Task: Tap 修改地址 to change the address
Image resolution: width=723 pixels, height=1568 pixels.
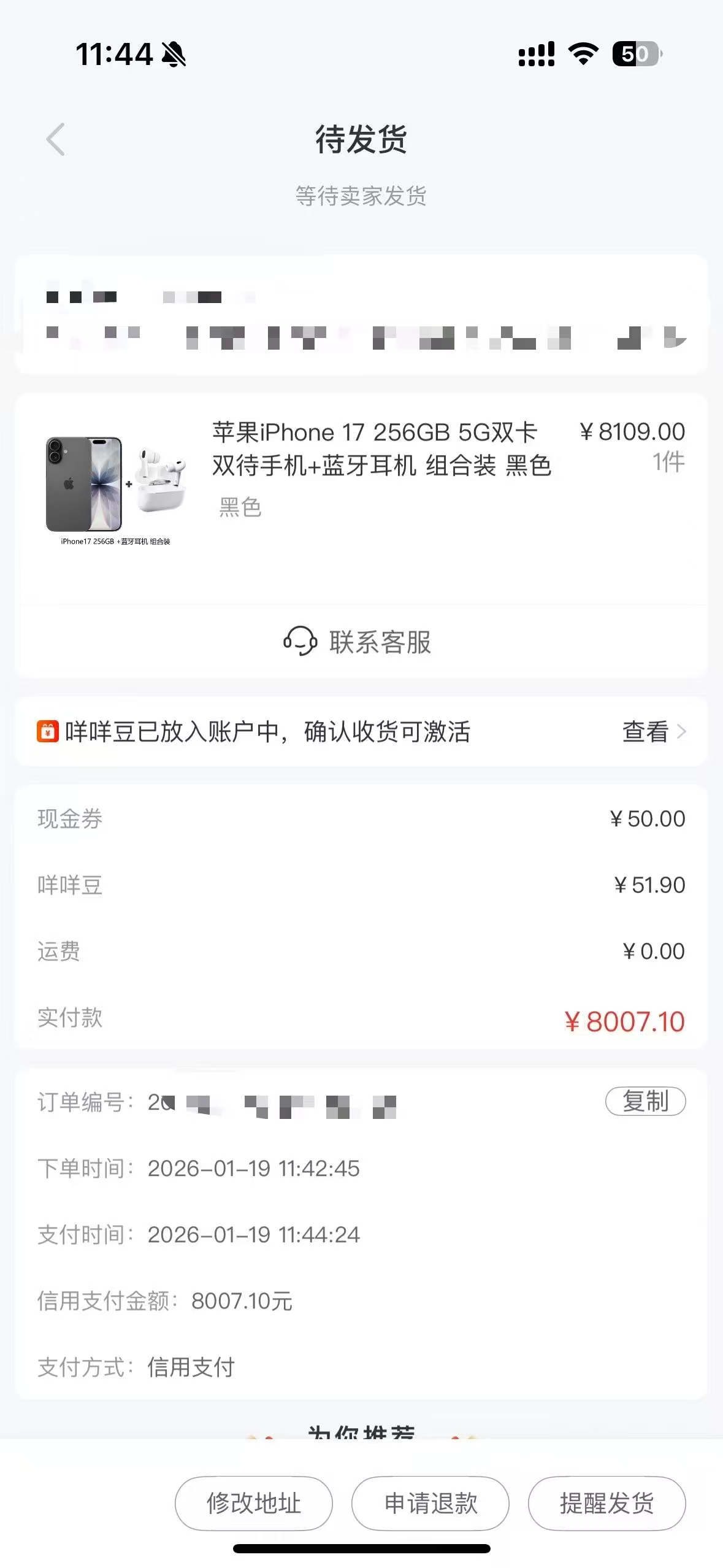Action: pos(254,1503)
